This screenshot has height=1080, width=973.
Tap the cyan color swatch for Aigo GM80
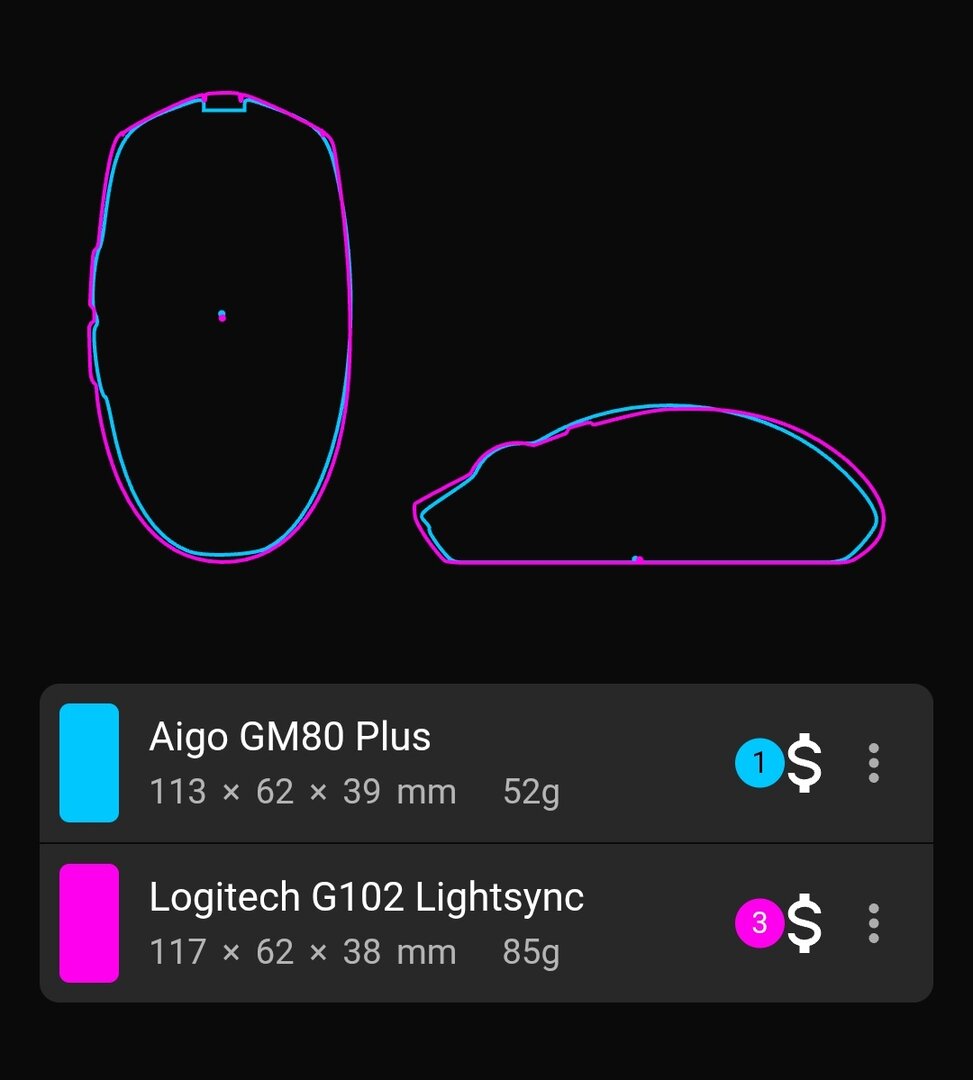coord(89,763)
